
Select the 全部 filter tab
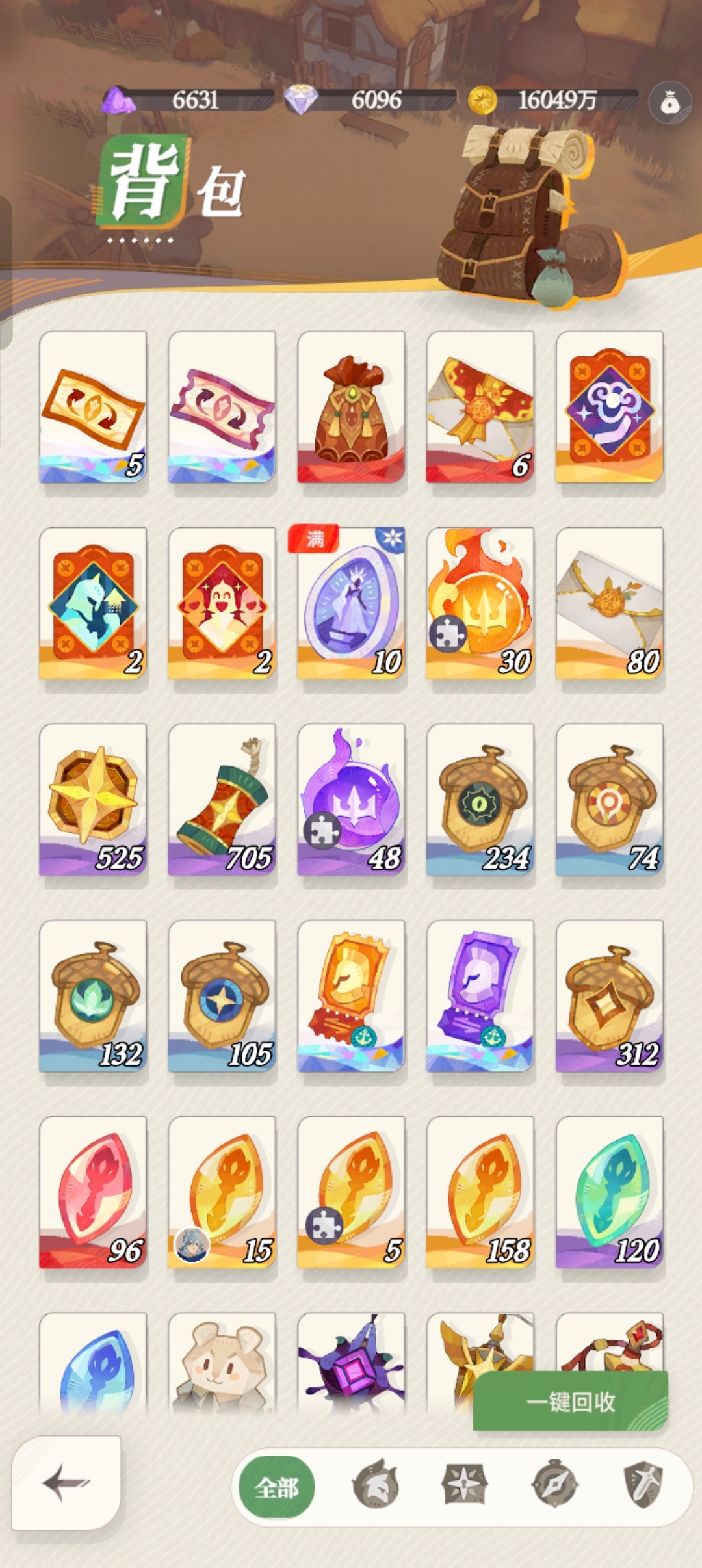[277, 1487]
